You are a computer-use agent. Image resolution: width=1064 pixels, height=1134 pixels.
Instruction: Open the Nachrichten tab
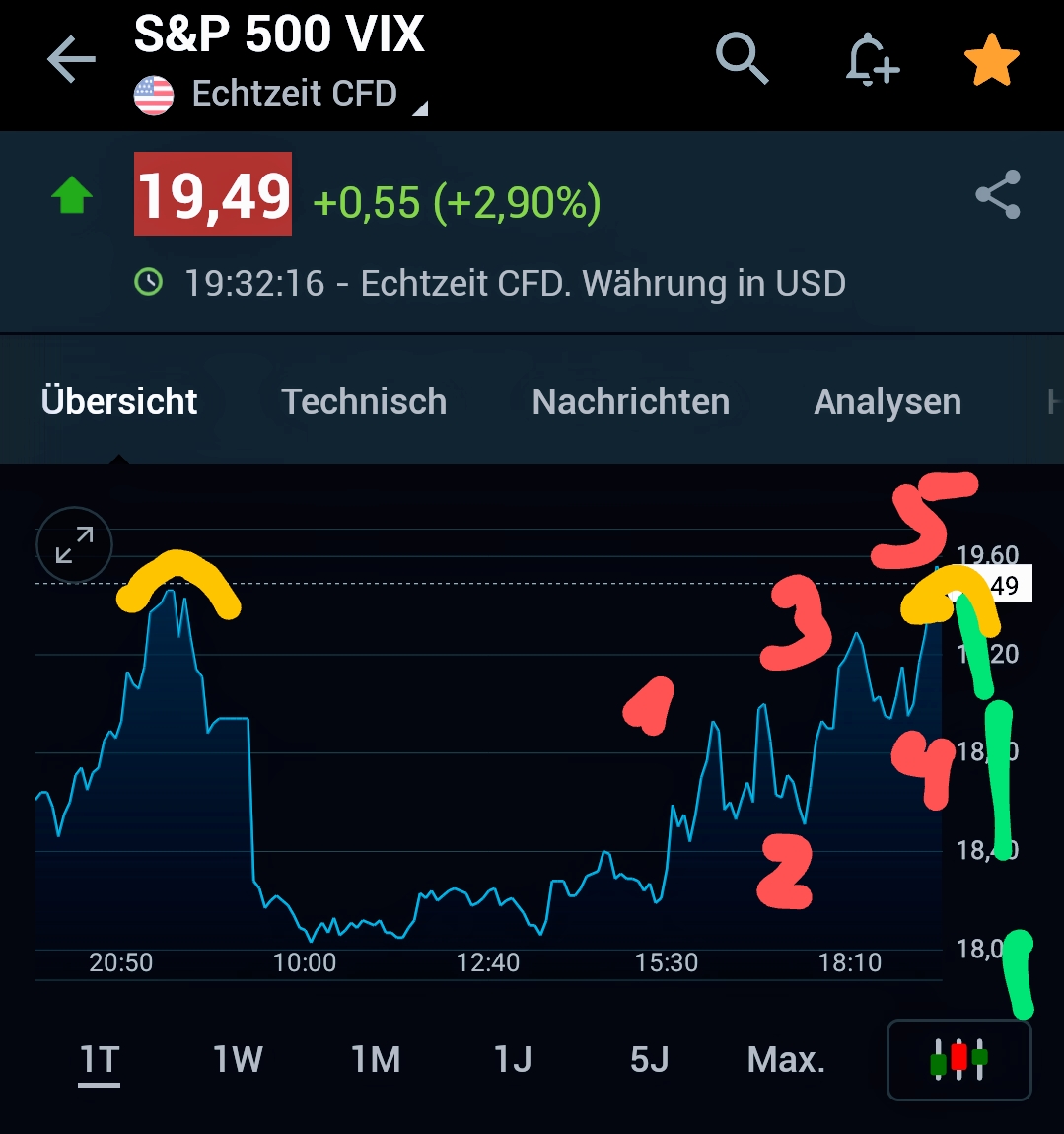630,401
